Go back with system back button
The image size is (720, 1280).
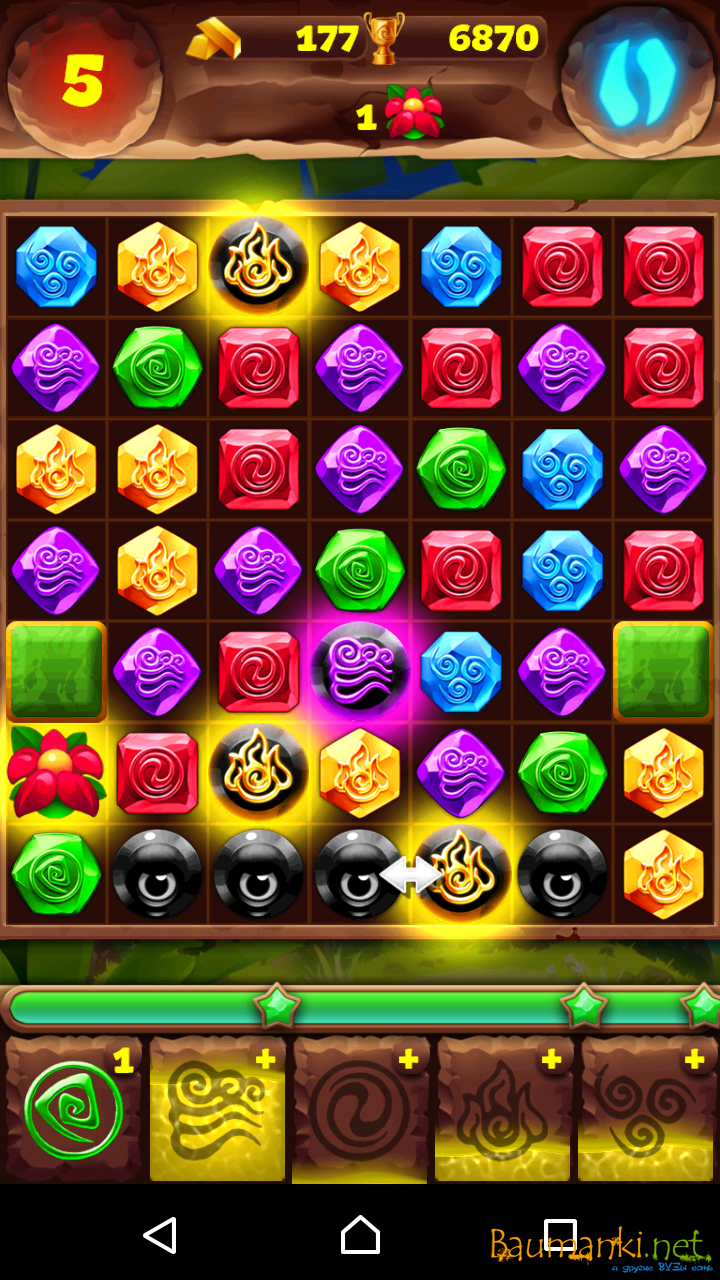coord(160,1235)
